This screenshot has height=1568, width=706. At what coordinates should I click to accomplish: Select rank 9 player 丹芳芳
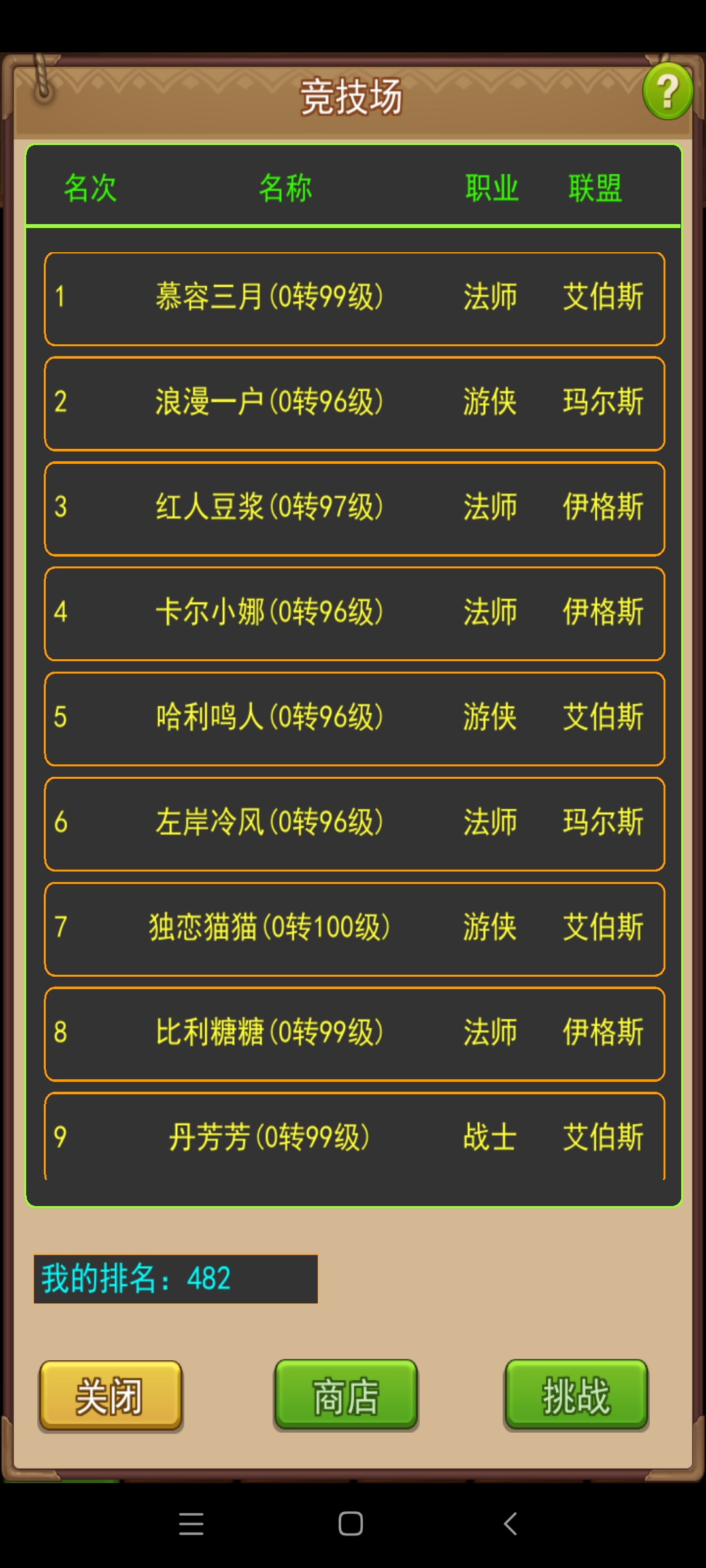353,1137
